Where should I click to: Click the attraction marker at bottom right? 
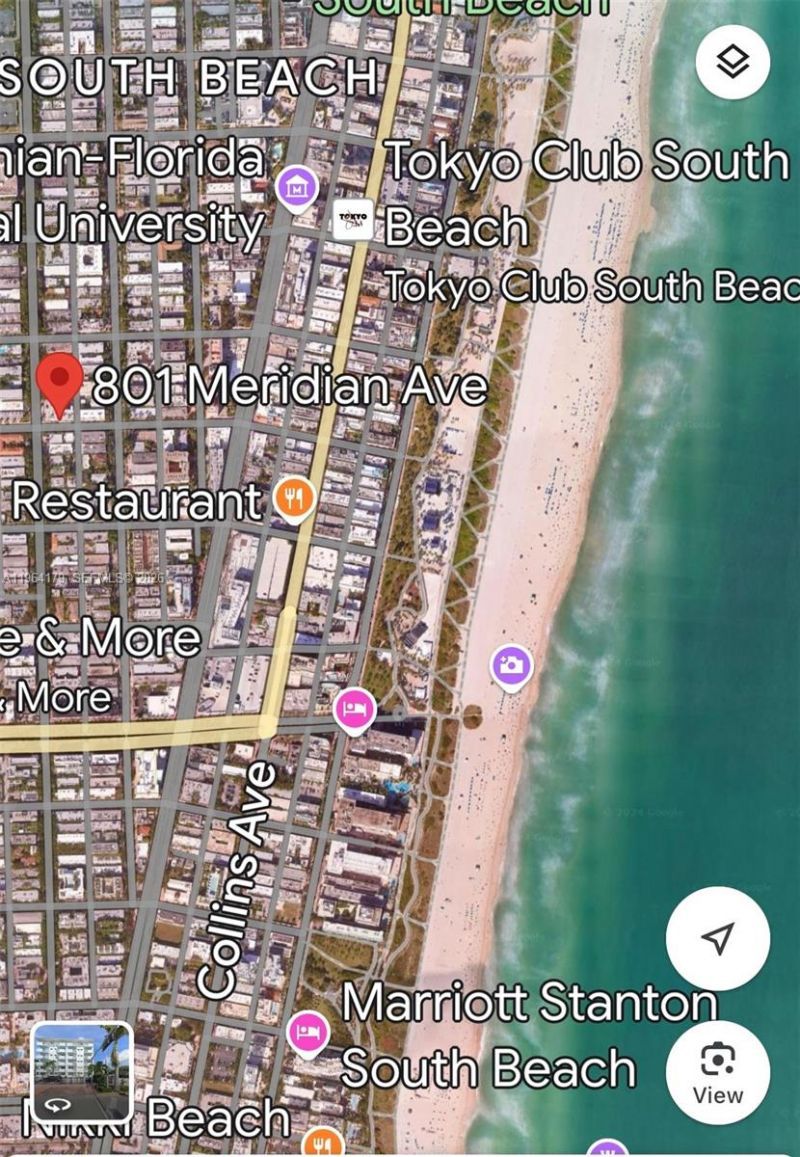pos(606,1150)
